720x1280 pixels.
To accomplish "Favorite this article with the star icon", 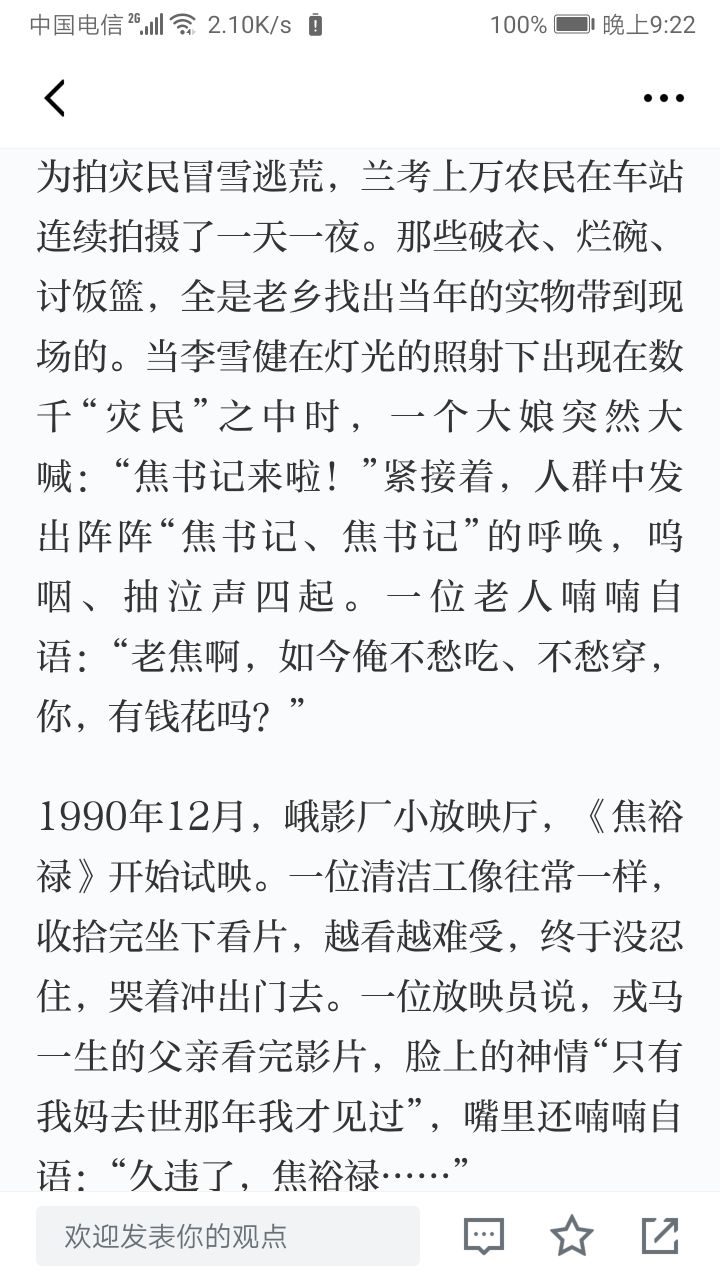I will pyautogui.click(x=572, y=1236).
